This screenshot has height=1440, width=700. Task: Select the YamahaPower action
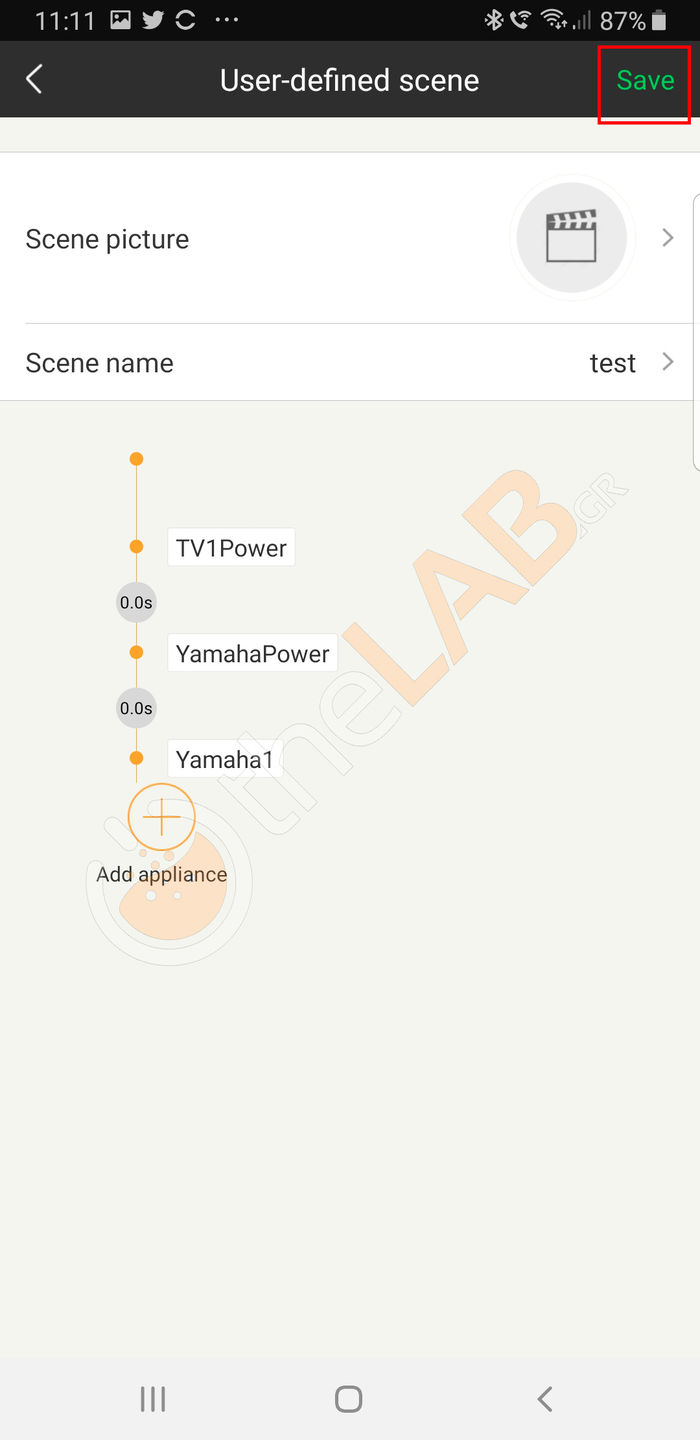pyautogui.click(x=252, y=654)
